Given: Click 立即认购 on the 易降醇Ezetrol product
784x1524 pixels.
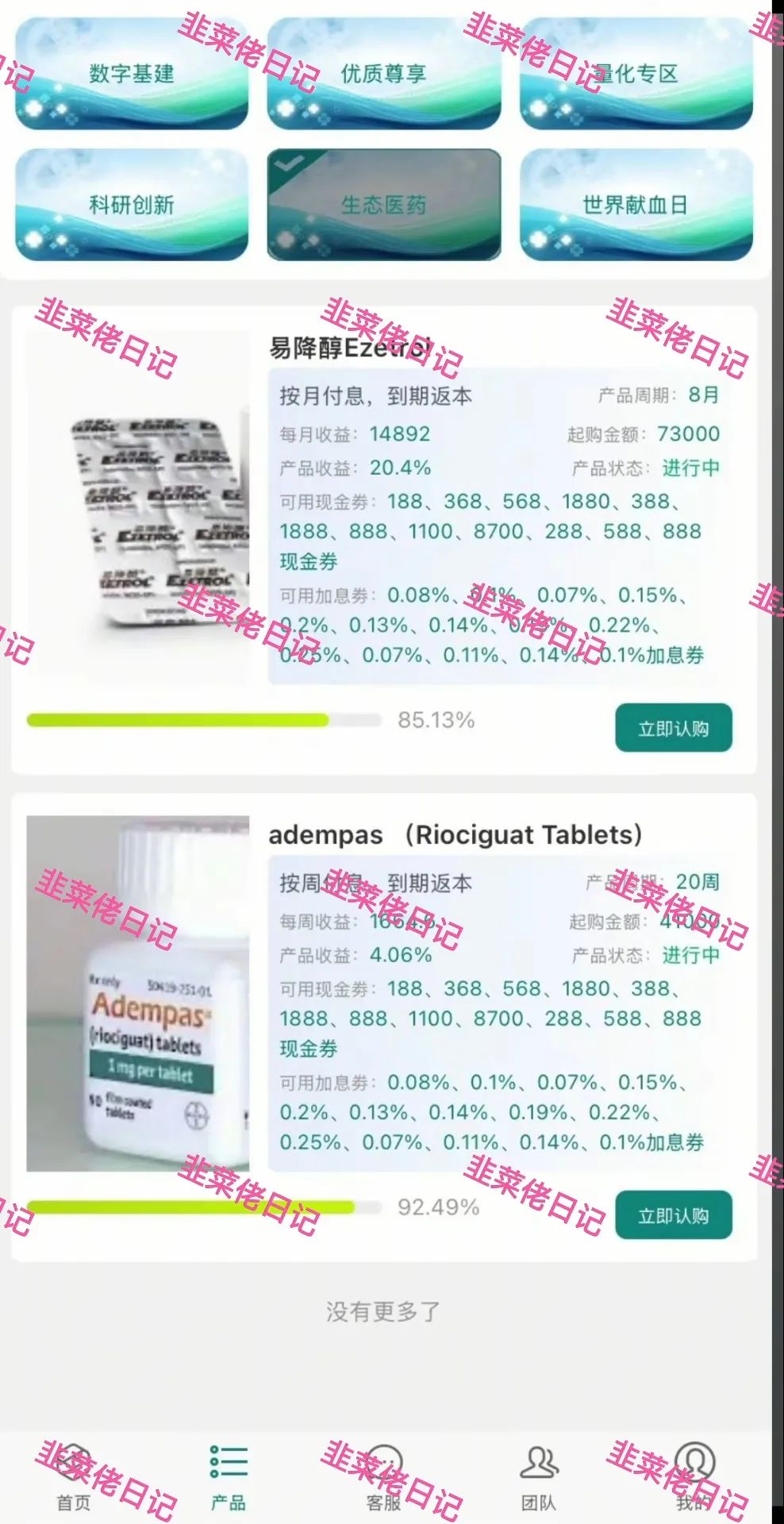Looking at the screenshot, I should [673, 729].
